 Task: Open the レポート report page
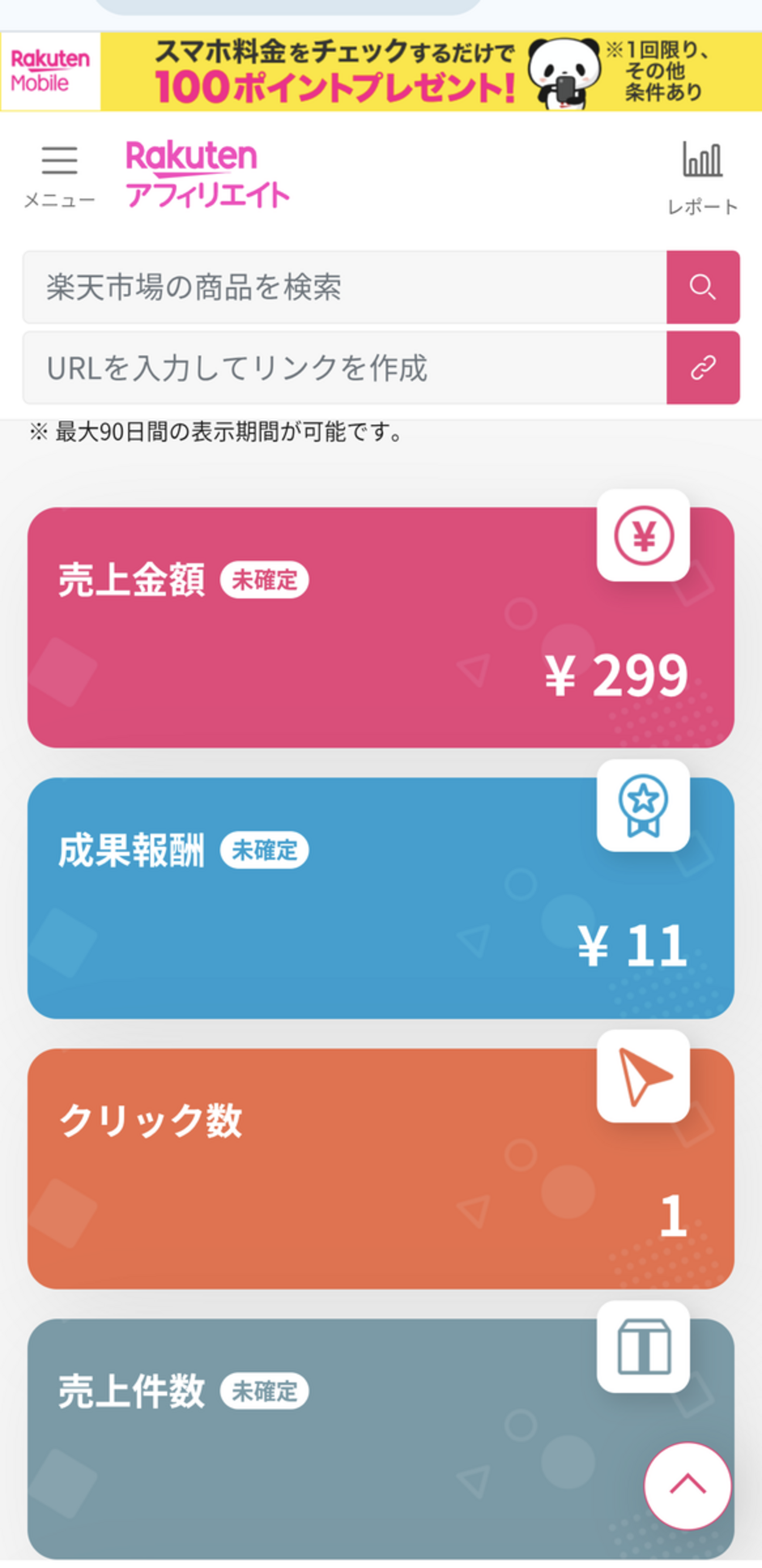pyautogui.click(x=702, y=176)
